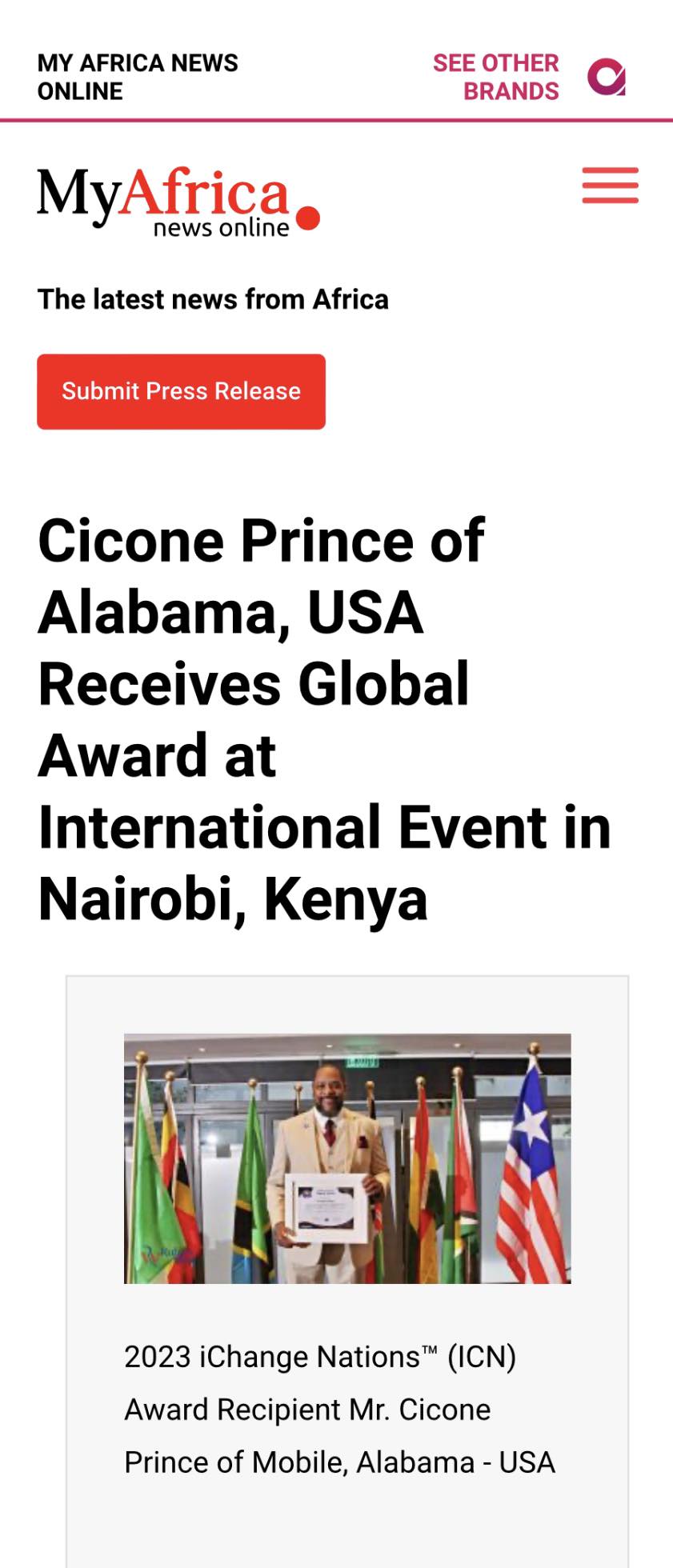Tap Submit Press Release button
Viewport: 673px width, 1568px height.
181,391
